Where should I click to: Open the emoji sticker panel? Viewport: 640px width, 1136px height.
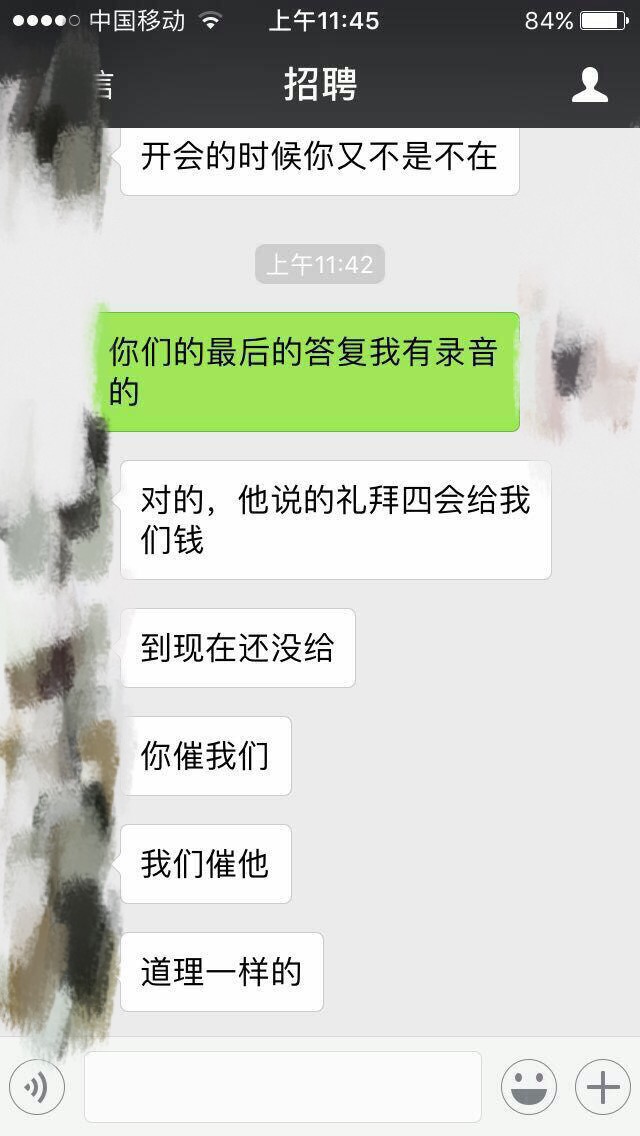pos(528,1087)
